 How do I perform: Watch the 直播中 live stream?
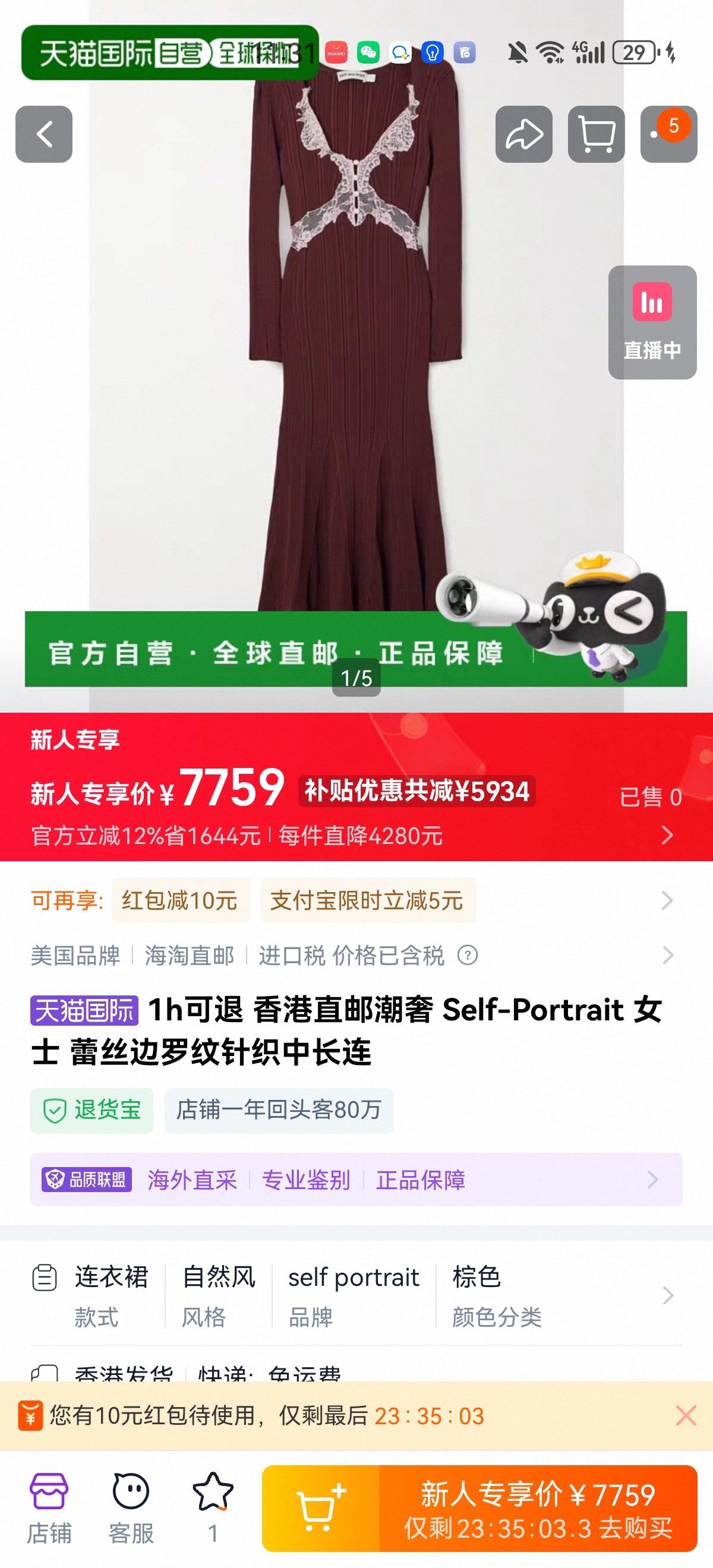[652, 322]
